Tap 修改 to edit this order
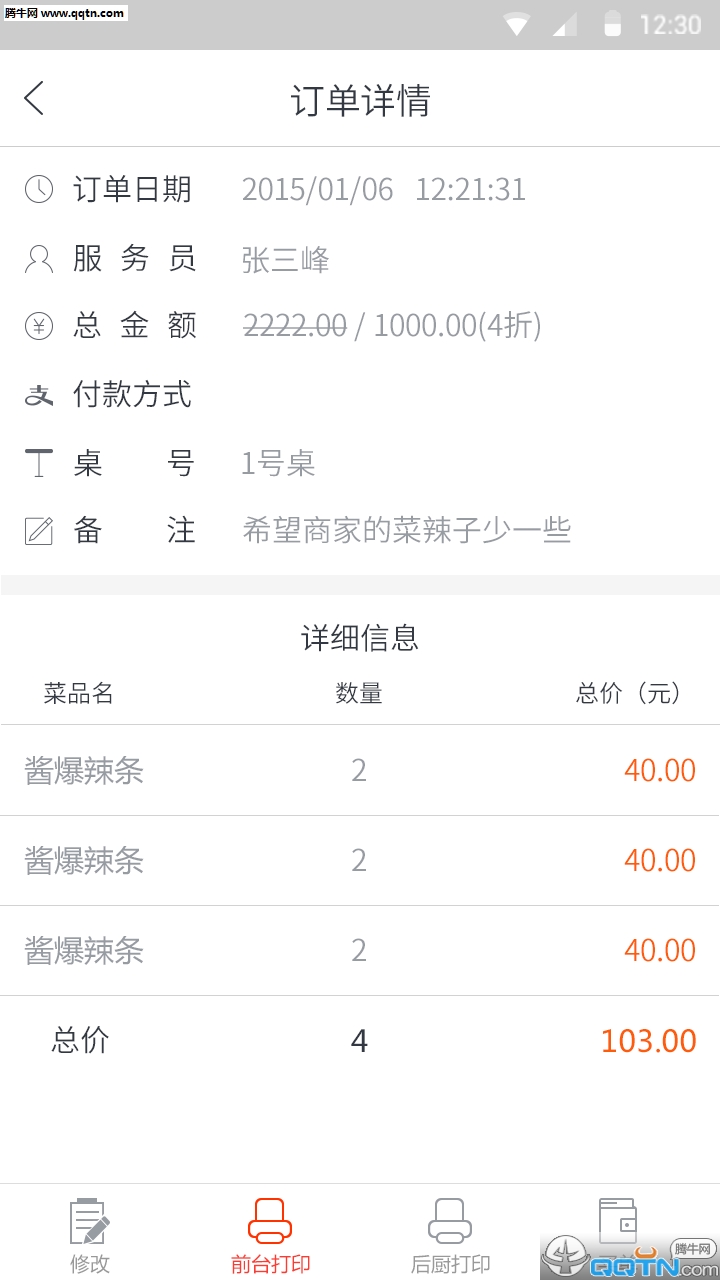 pyautogui.click(x=89, y=1236)
